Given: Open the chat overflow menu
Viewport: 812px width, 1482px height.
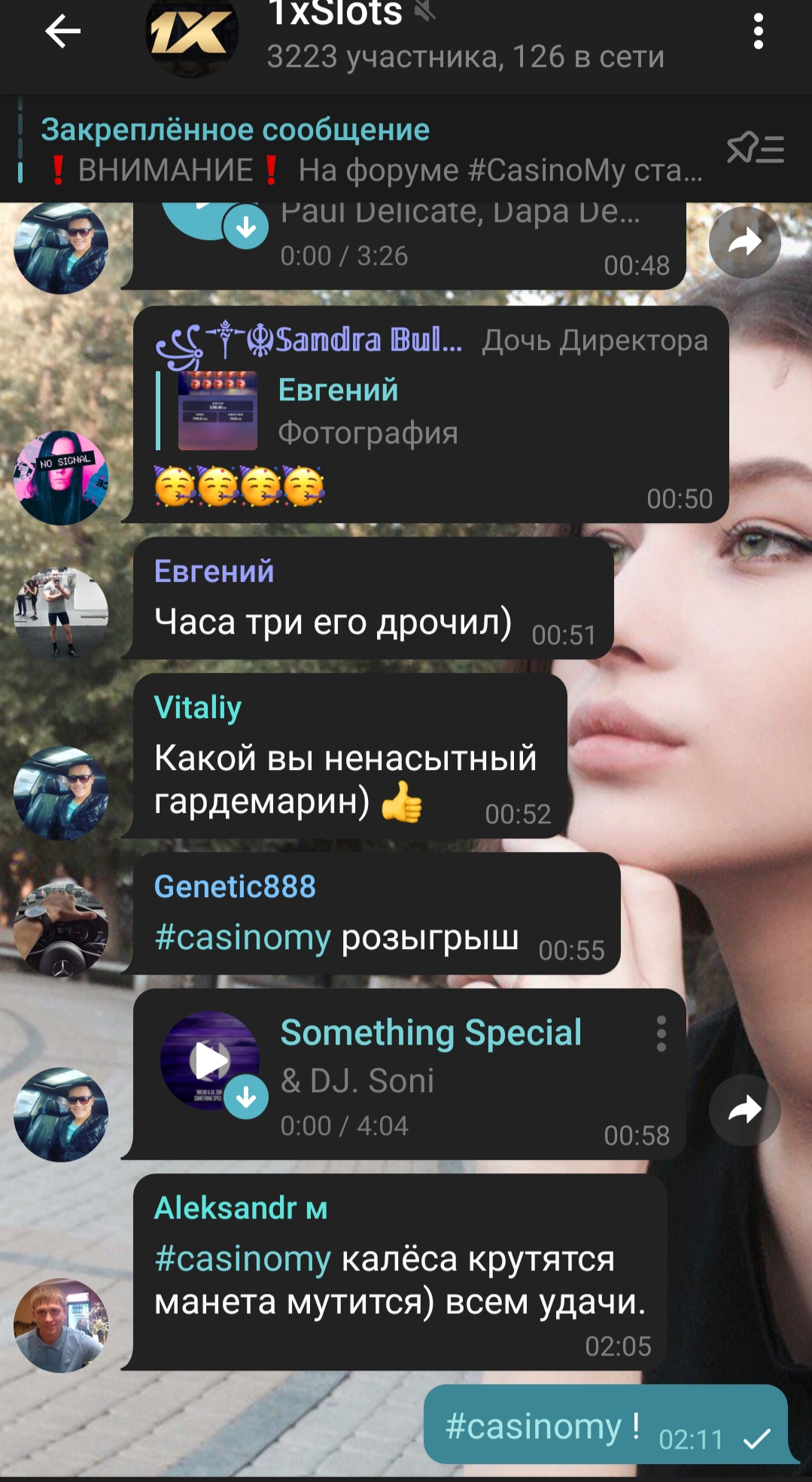Looking at the screenshot, I should 758,32.
